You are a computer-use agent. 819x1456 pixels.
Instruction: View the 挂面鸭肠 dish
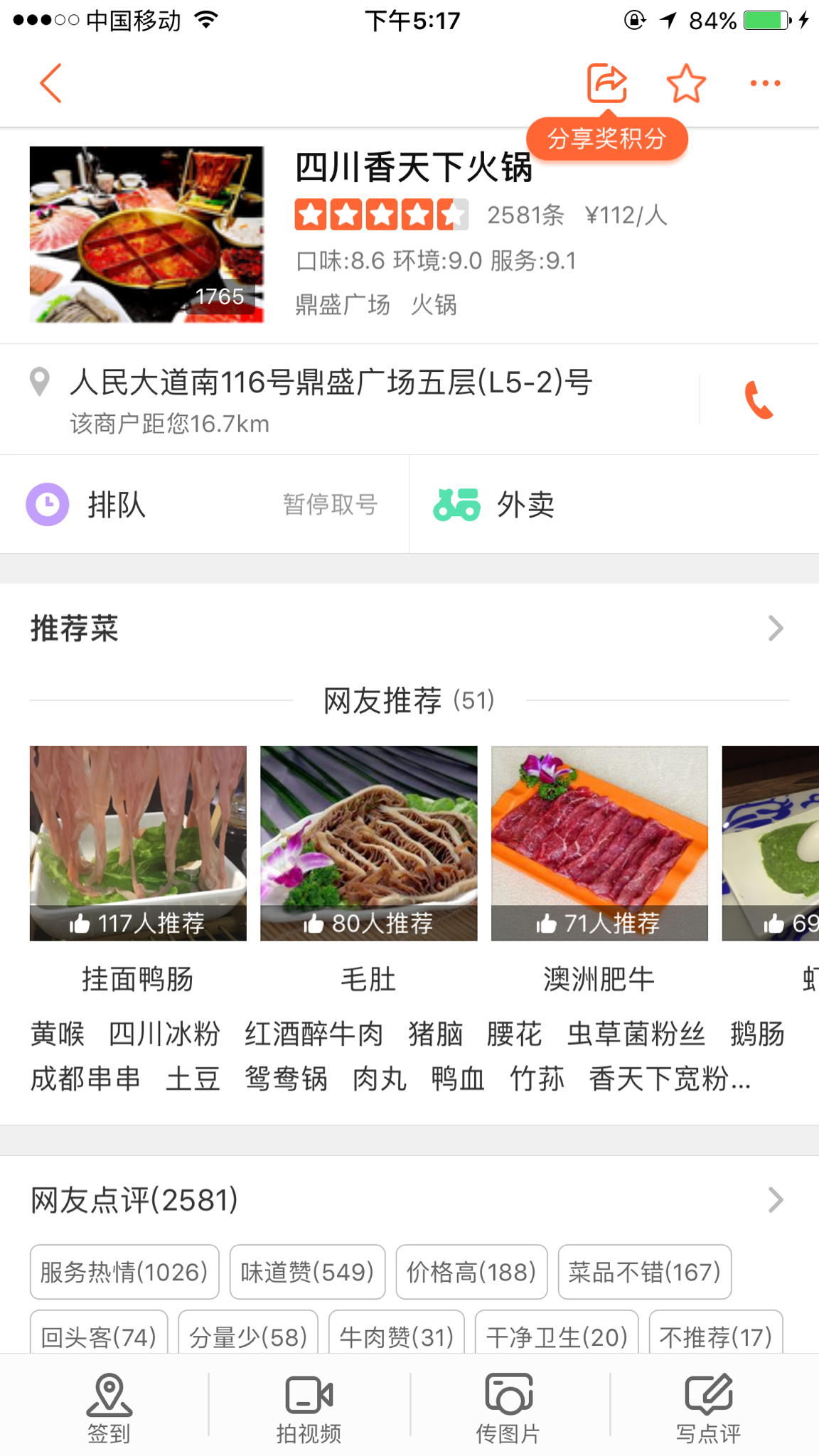(x=138, y=843)
